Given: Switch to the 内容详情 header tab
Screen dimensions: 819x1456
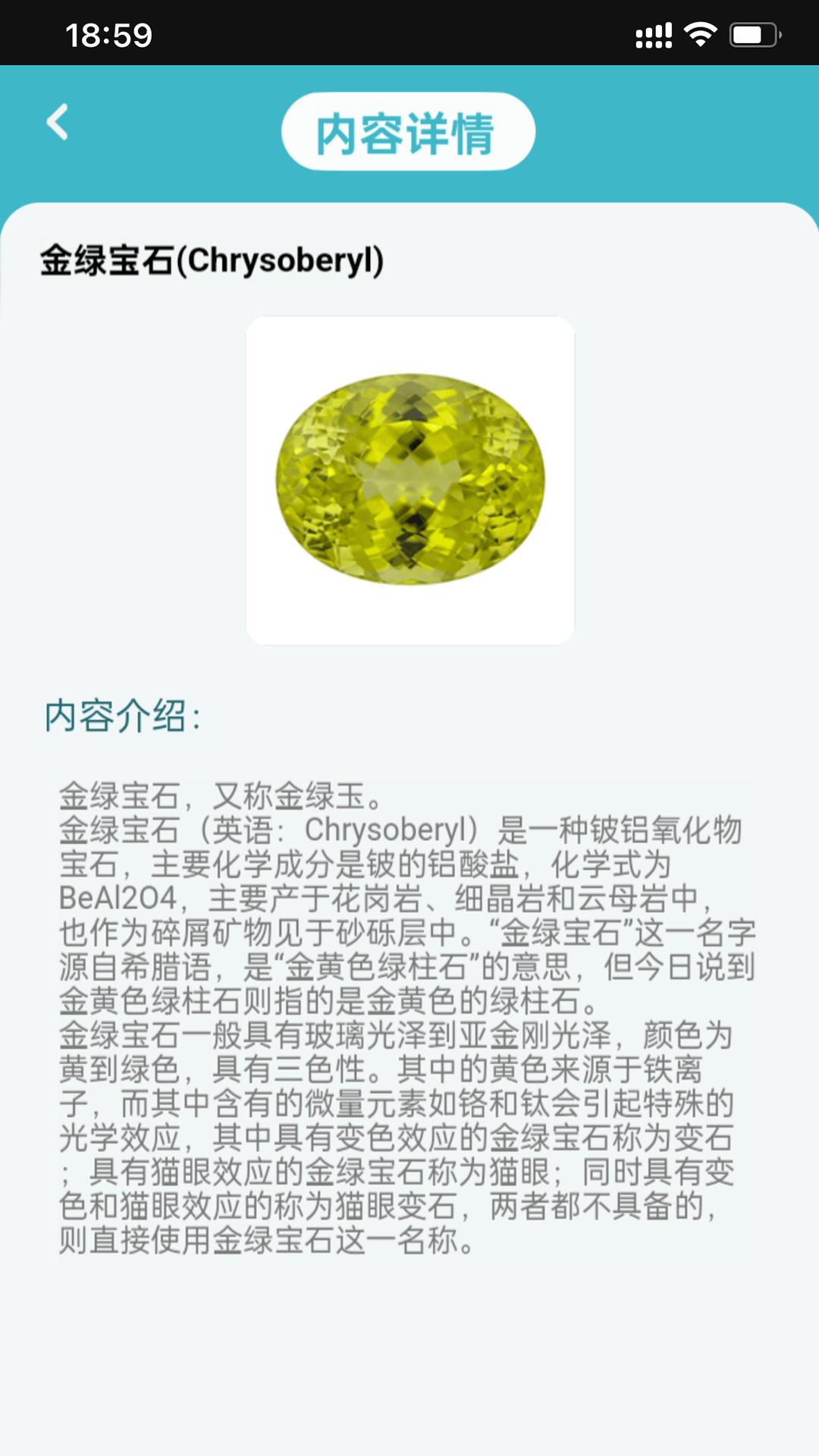Looking at the screenshot, I should [x=408, y=130].
